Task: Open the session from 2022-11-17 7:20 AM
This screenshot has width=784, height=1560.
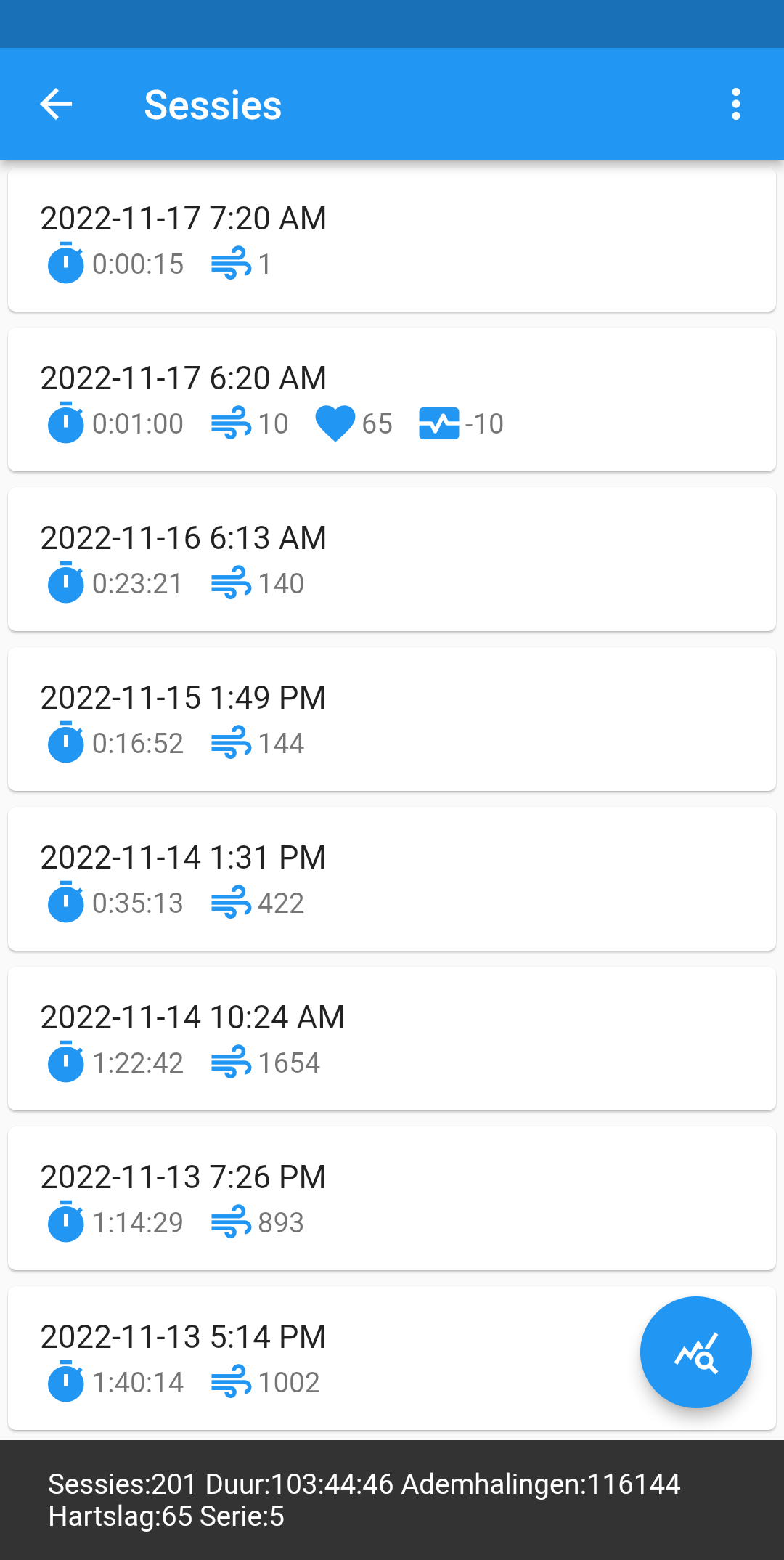Action: (x=392, y=240)
